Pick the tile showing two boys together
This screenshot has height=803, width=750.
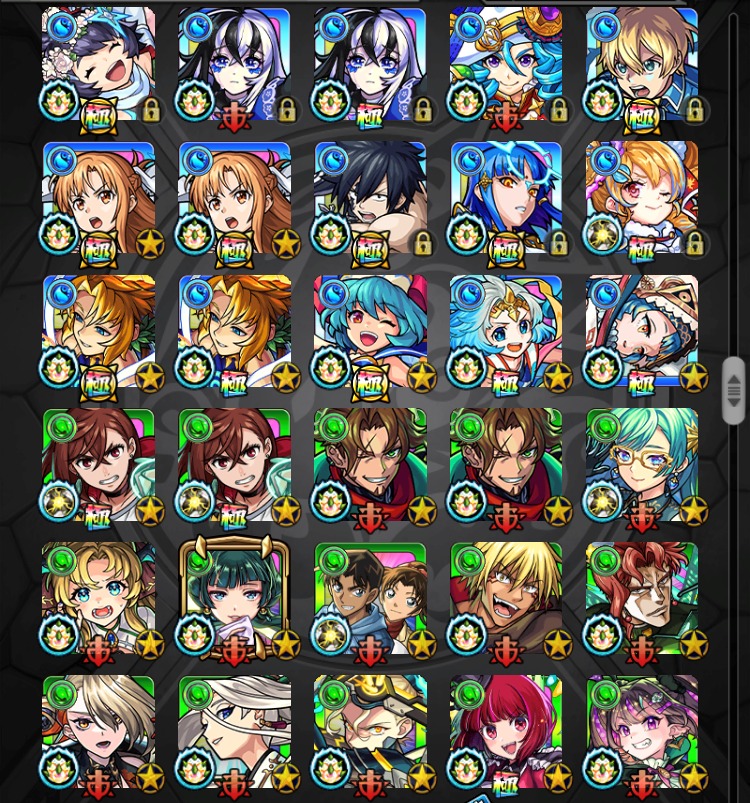click(370, 599)
